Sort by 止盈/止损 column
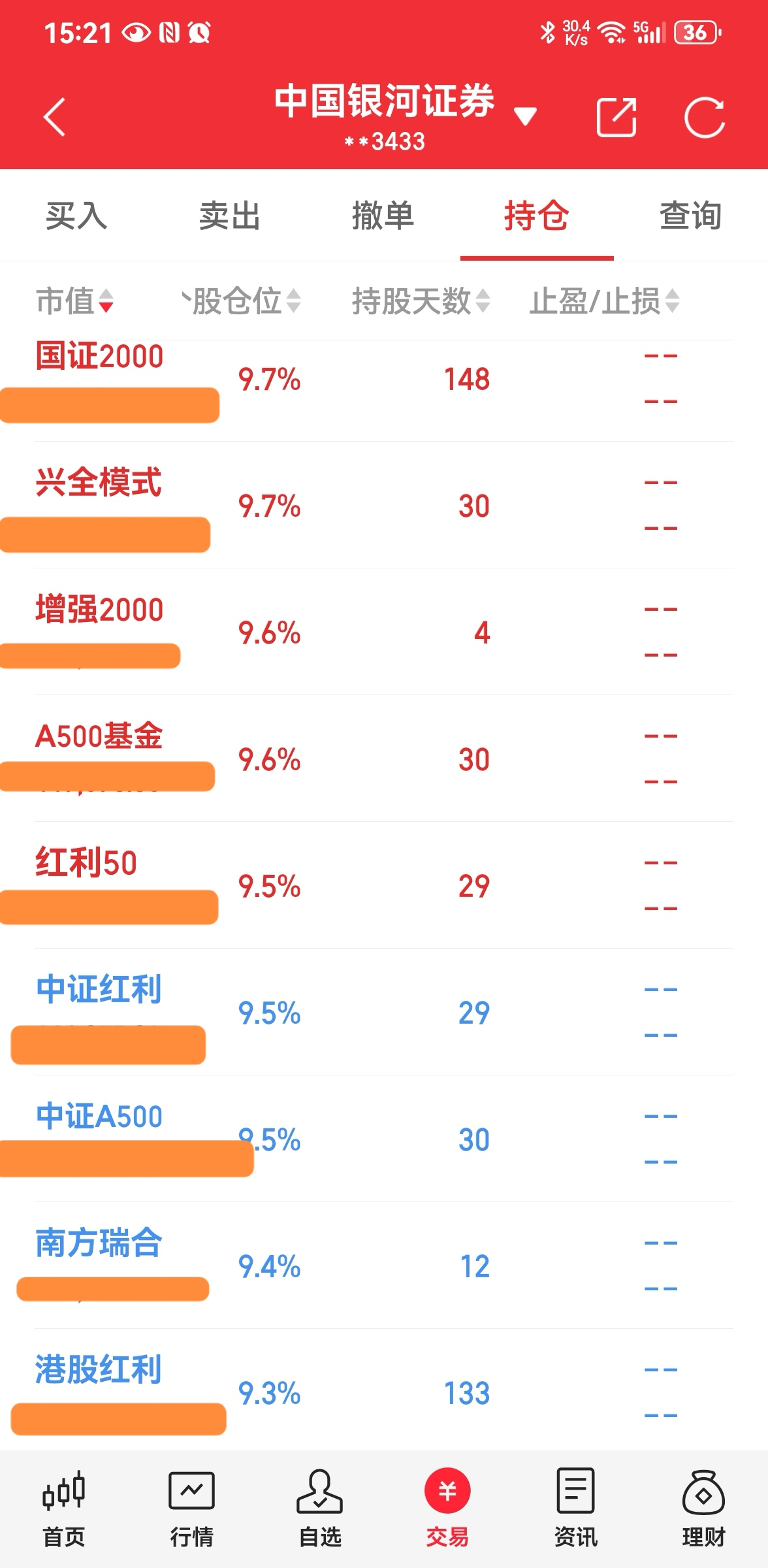Viewport: 768px width, 1568px height. [x=604, y=301]
